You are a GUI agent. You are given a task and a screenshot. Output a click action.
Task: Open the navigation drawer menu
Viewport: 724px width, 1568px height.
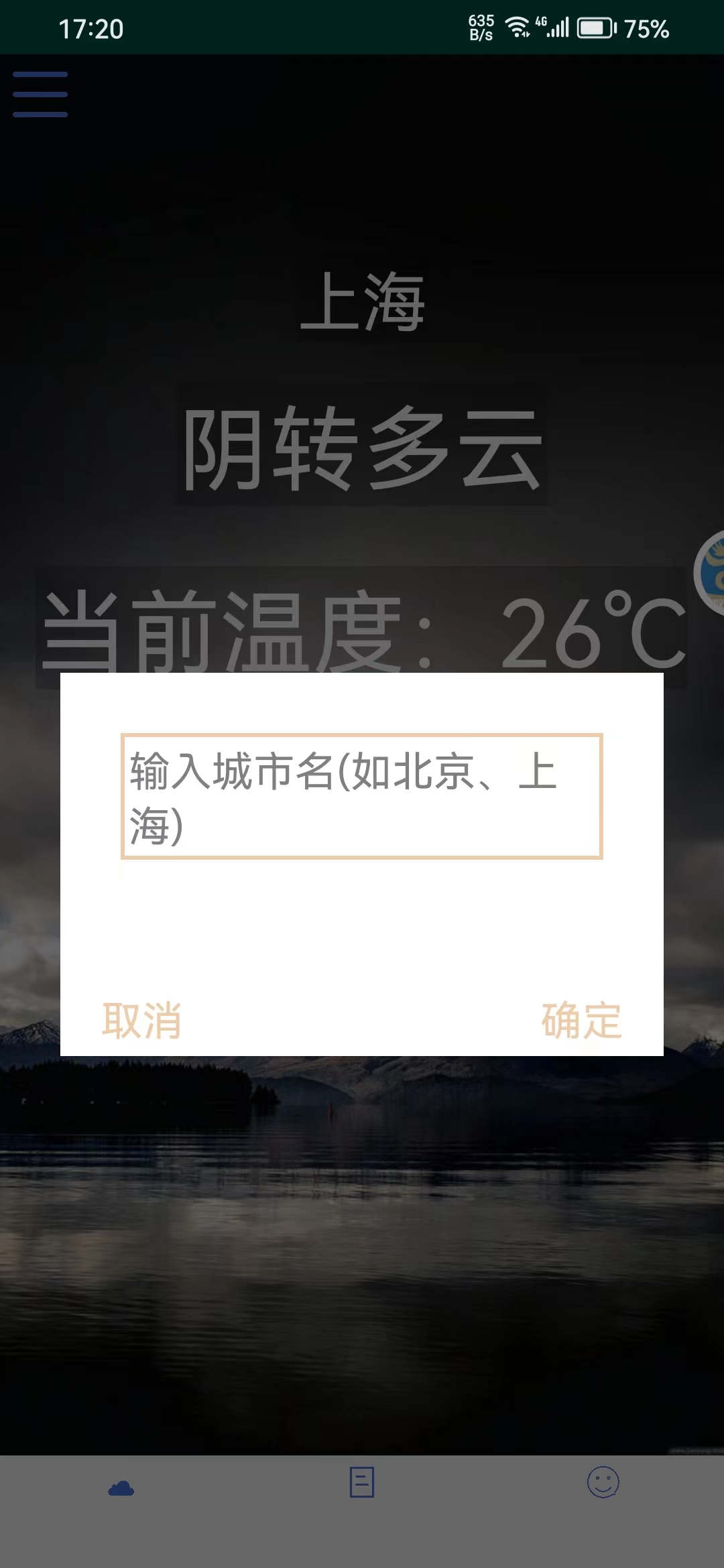click(x=39, y=94)
